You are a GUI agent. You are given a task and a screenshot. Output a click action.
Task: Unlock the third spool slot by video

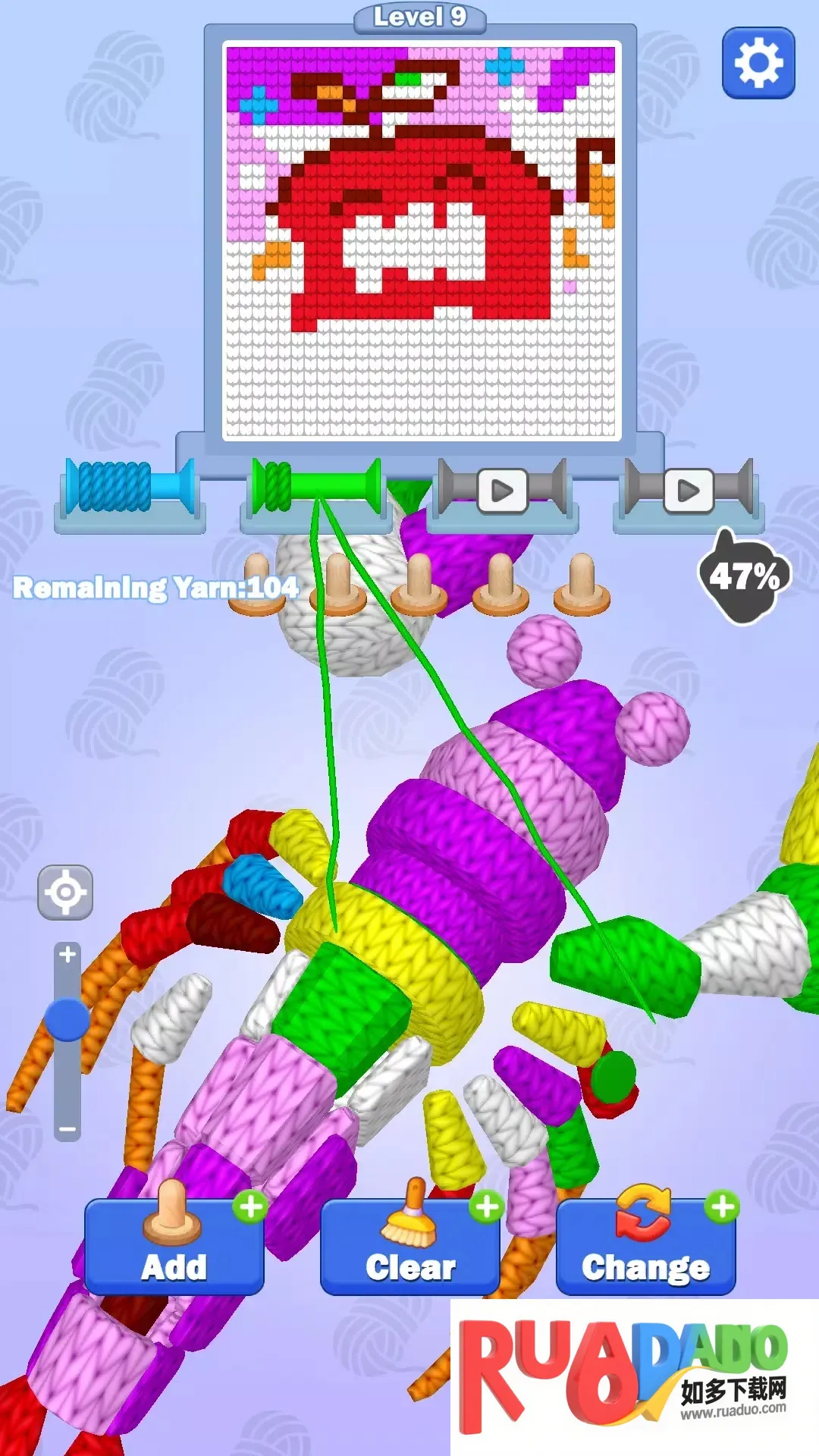(501, 491)
